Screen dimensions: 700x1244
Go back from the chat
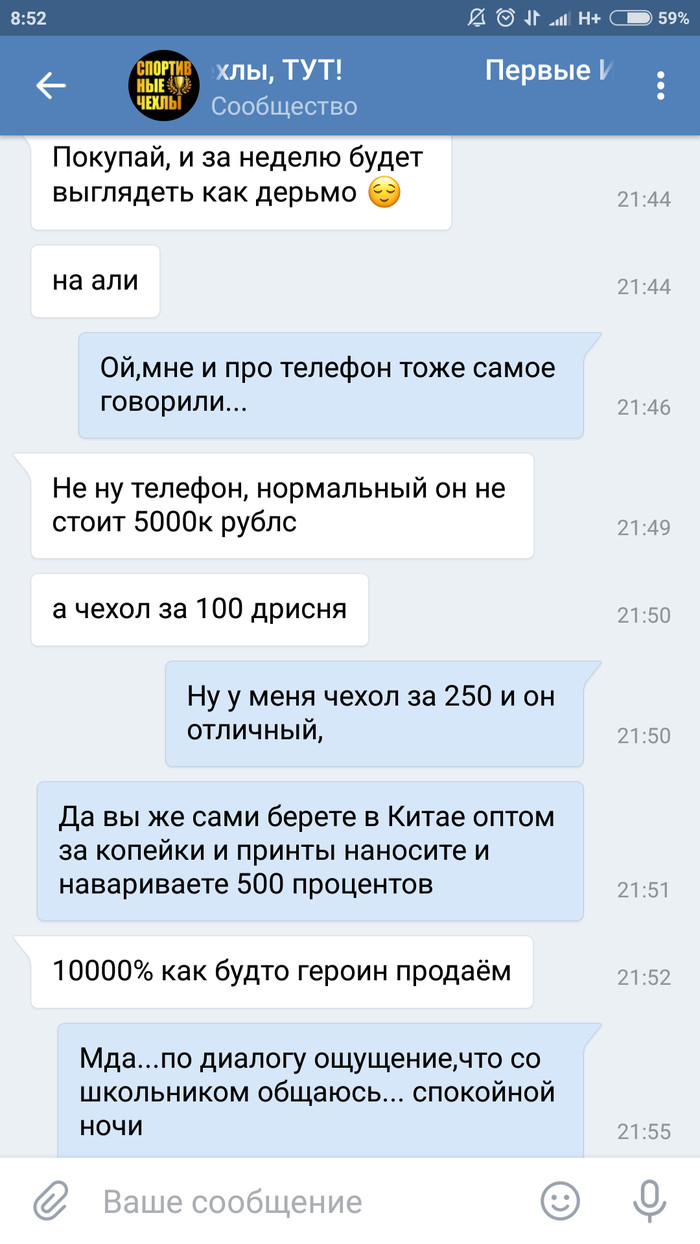pyautogui.click(x=50, y=86)
